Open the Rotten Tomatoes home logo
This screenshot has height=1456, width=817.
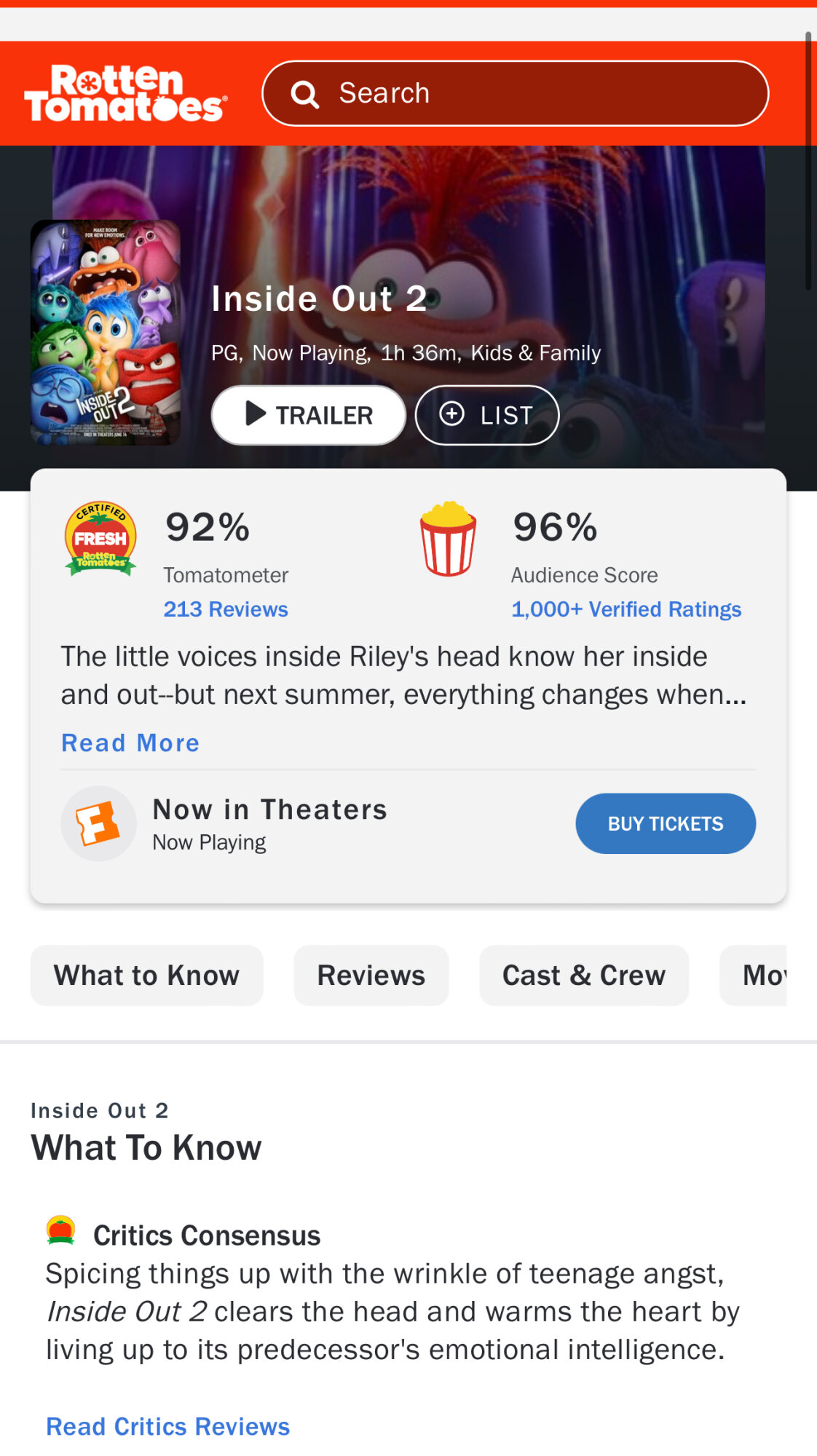pos(125,93)
